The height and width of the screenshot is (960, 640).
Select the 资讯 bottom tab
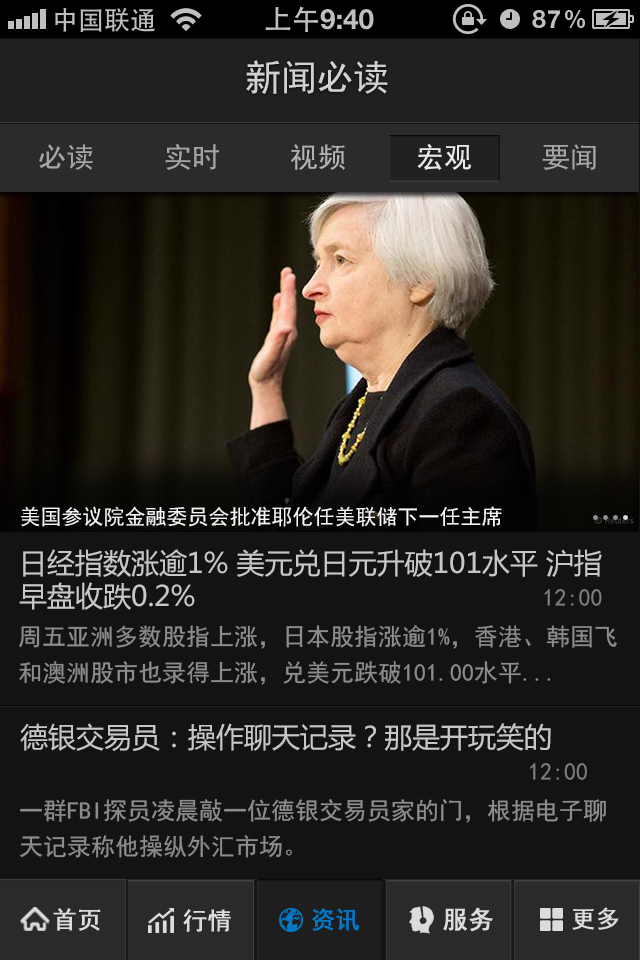320,920
